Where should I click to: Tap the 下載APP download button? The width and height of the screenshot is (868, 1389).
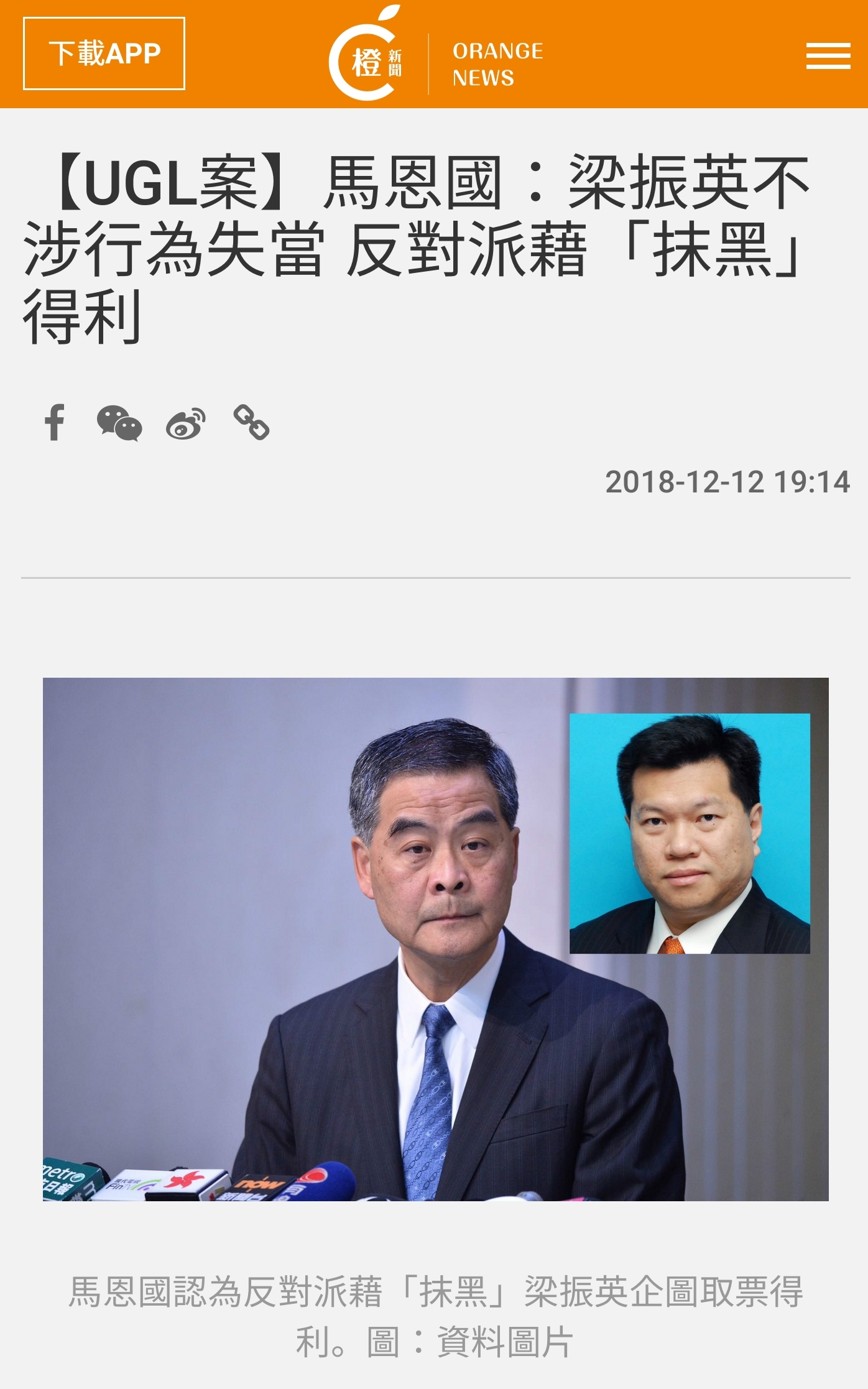[x=104, y=53]
